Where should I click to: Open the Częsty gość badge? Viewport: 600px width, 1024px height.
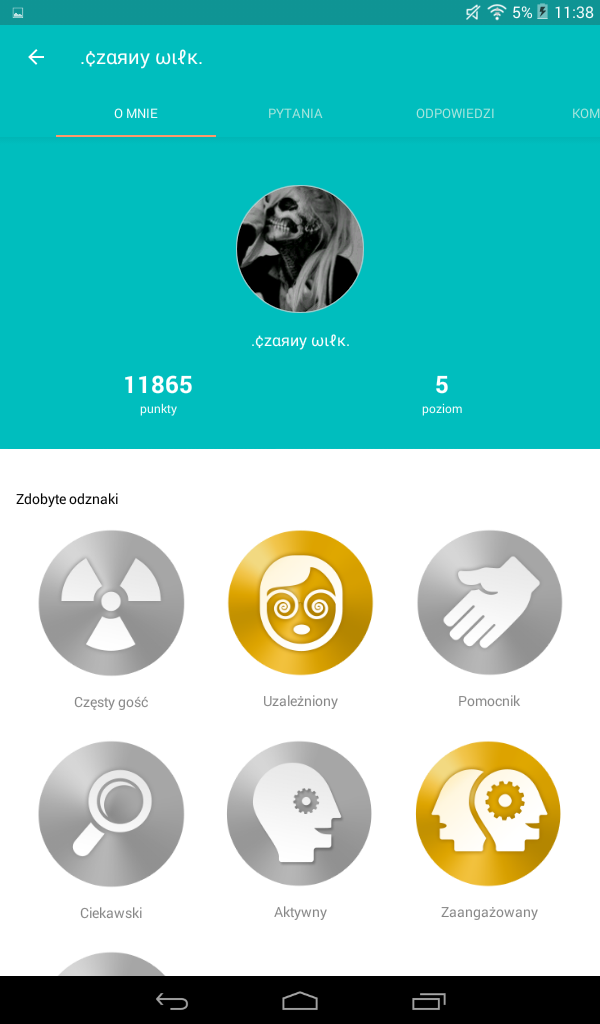click(111, 603)
